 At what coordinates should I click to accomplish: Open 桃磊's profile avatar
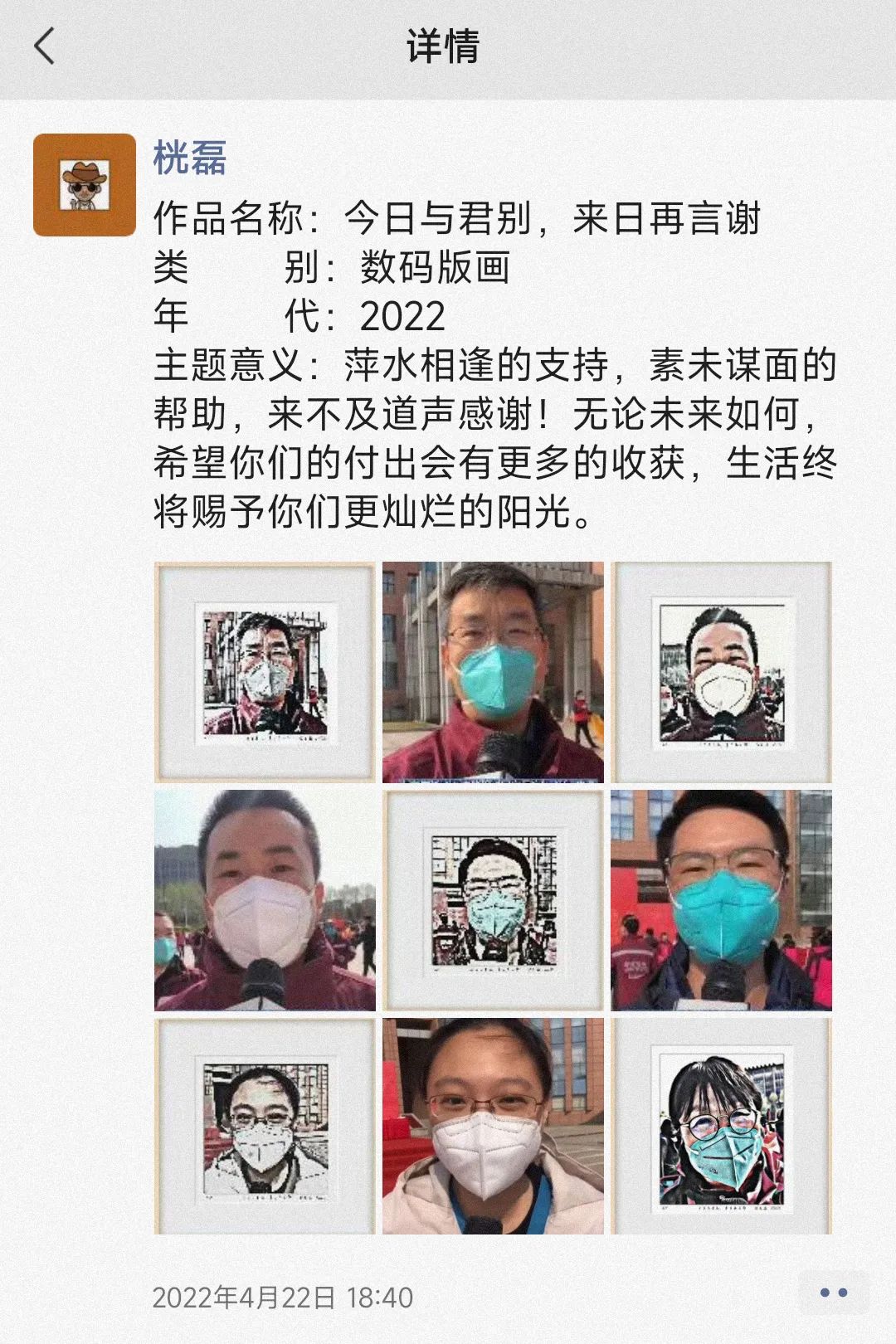85,185
